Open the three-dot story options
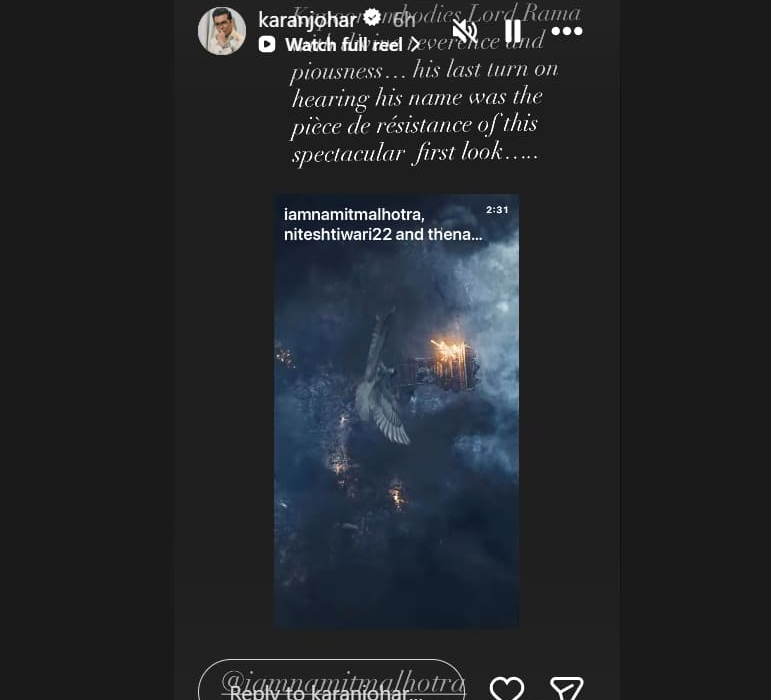The height and width of the screenshot is (700, 771). 566,31
